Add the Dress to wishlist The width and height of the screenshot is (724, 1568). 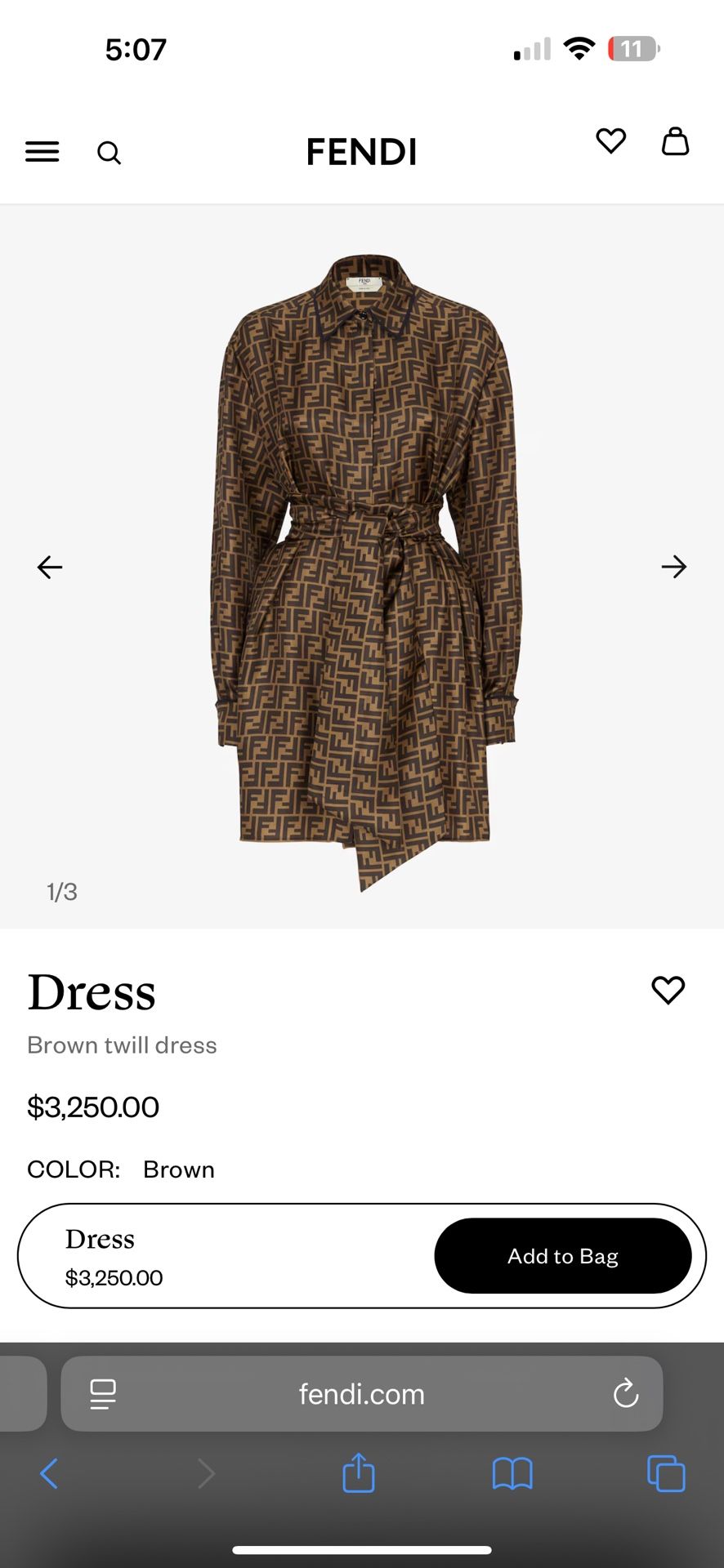pyautogui.click(x=668, y=990)
